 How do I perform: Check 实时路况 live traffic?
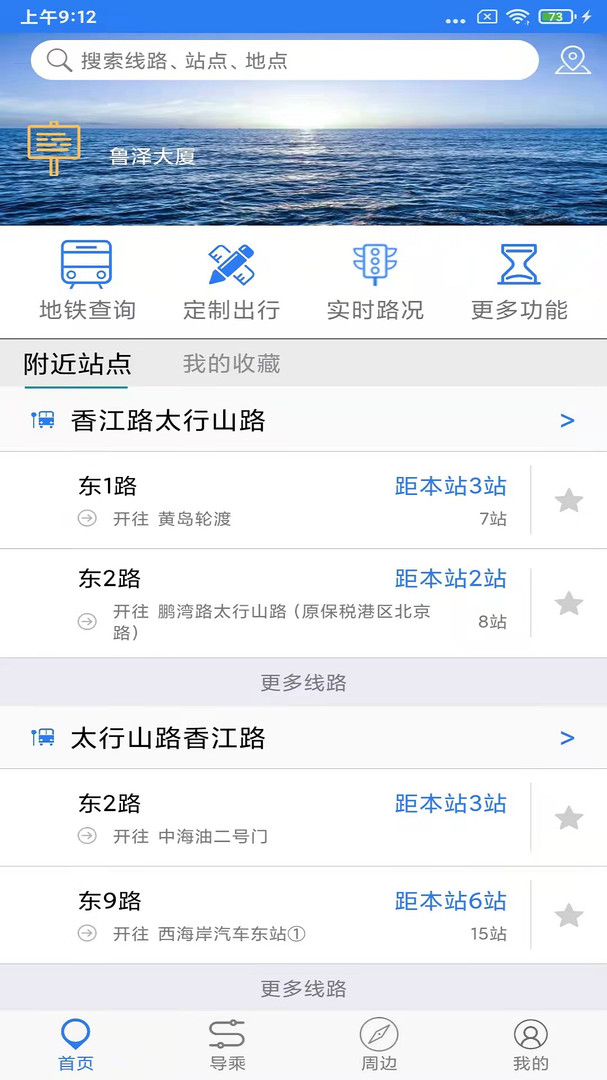tap(375, 281)
